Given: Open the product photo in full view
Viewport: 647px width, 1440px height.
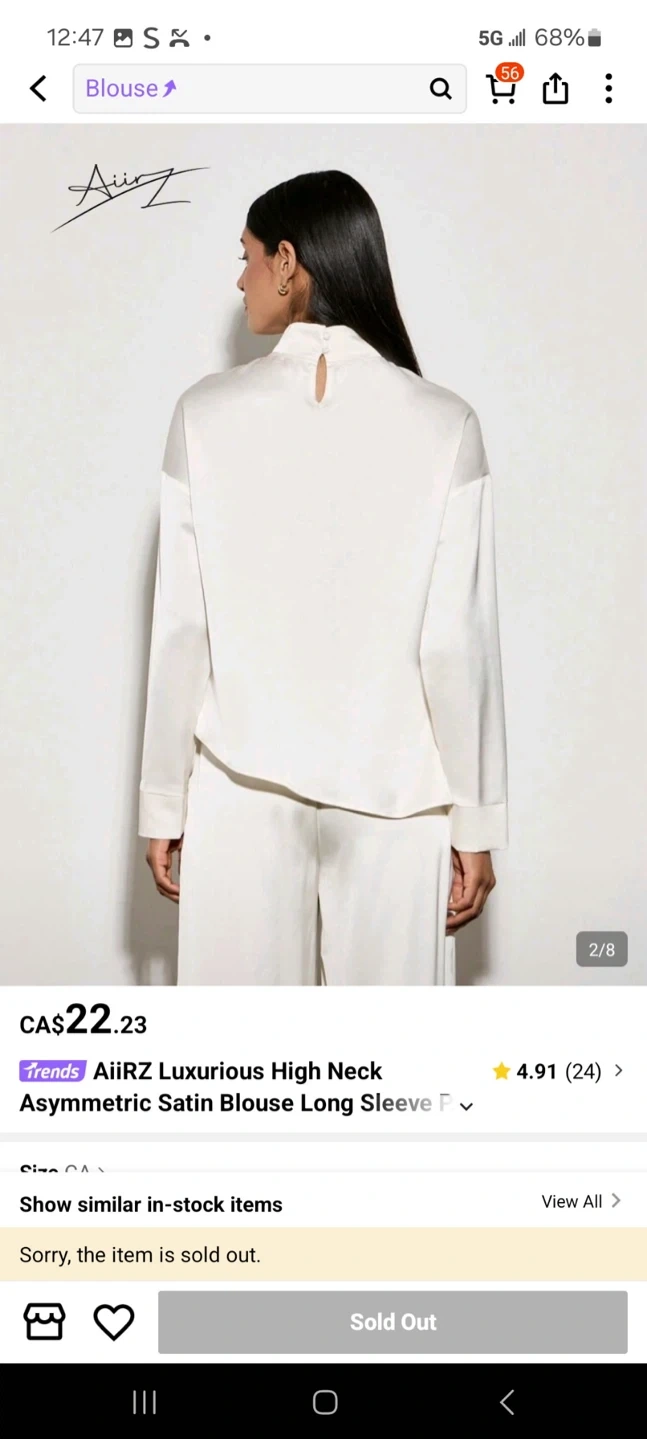Looking at the screenshot, I should [323, 555].
